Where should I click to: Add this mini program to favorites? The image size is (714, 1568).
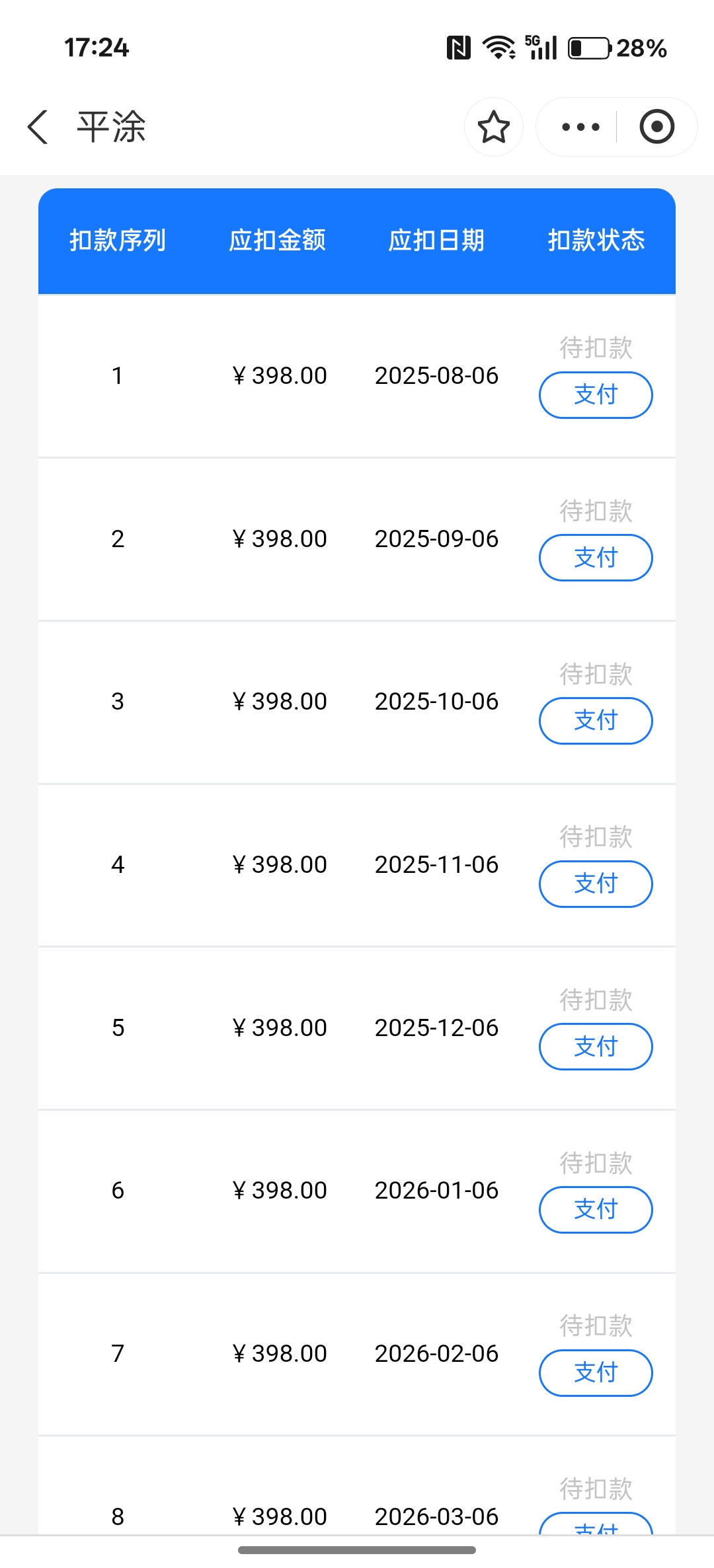493,127
